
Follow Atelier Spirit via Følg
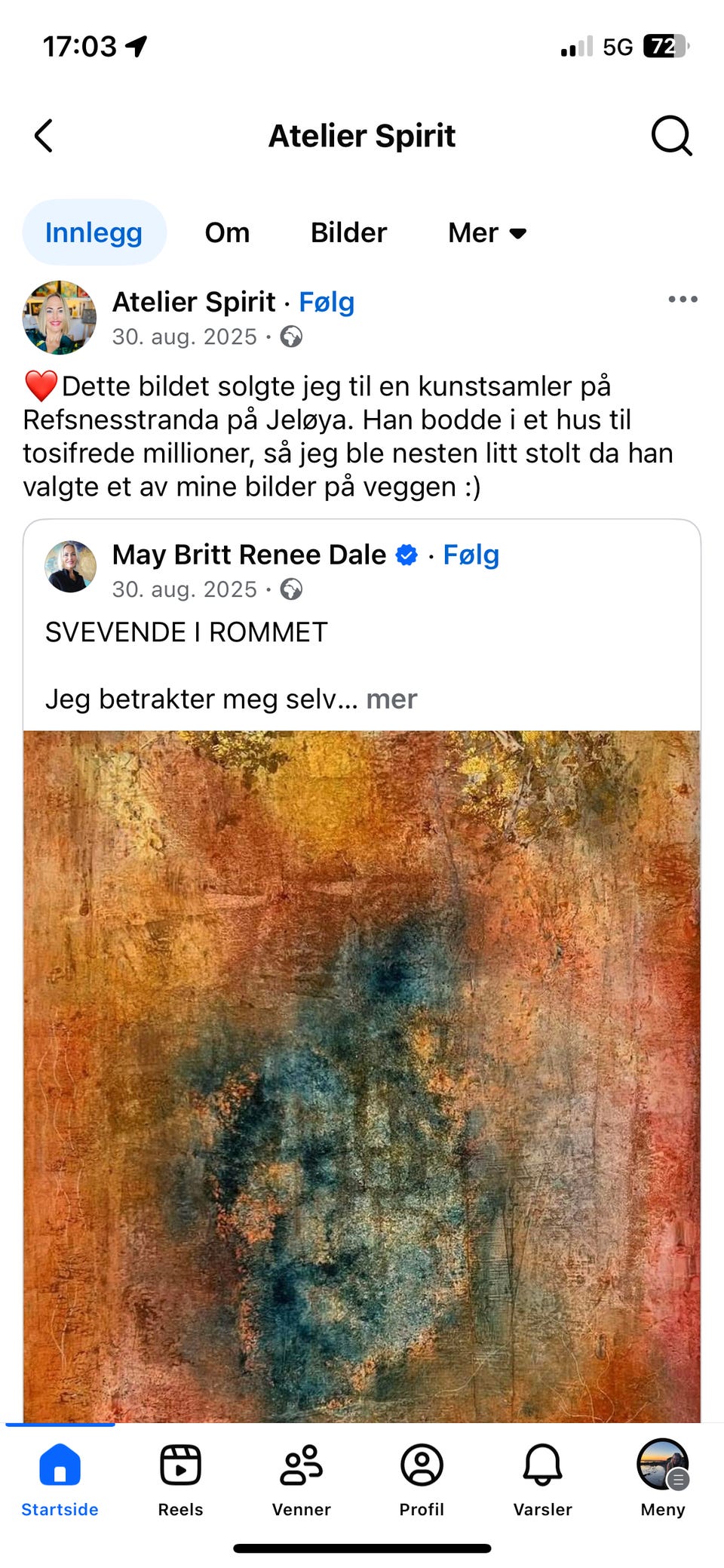click(x=327, y=302)
